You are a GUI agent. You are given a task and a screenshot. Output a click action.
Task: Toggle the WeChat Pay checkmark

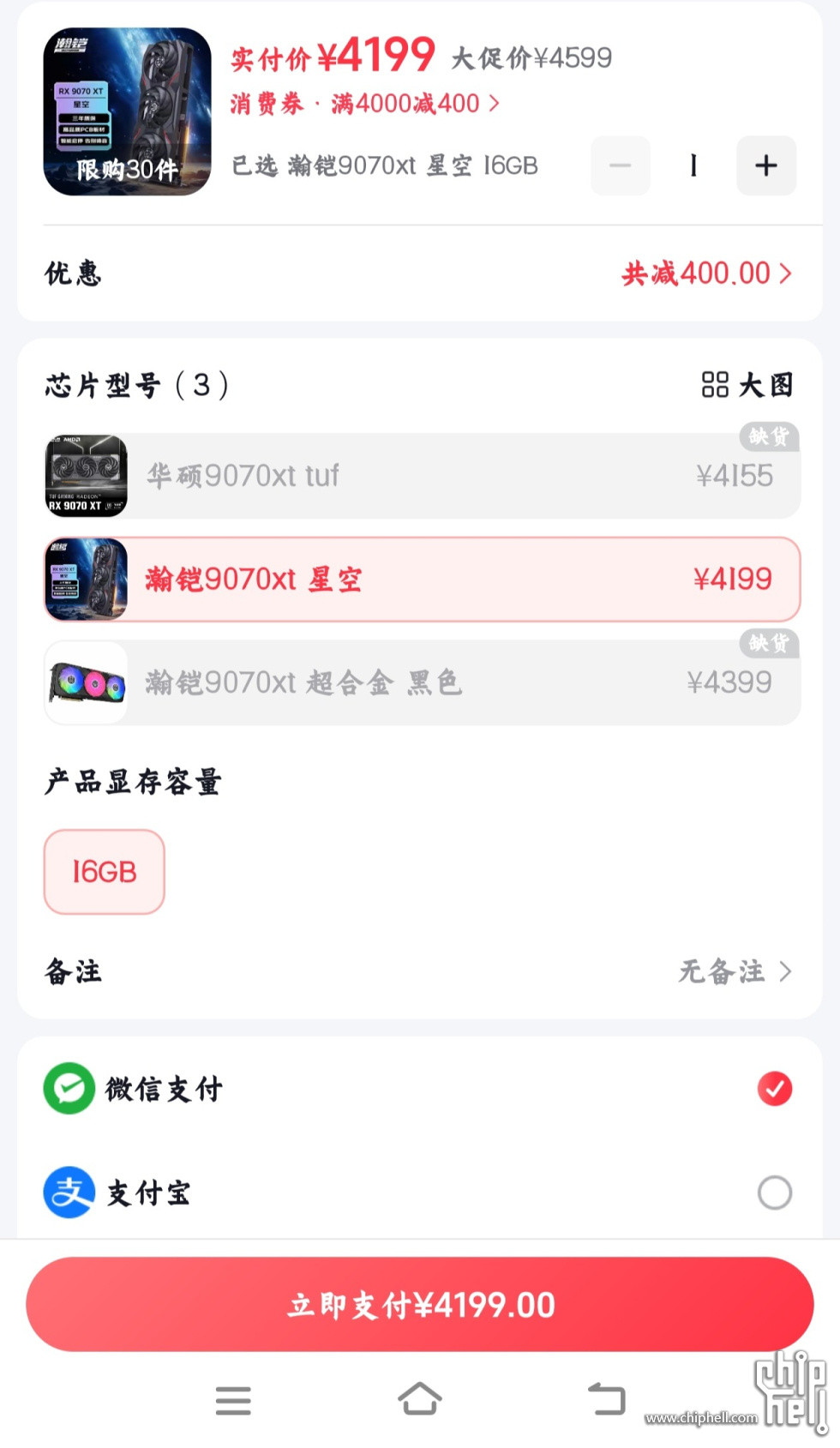(x=774, y=1089)
